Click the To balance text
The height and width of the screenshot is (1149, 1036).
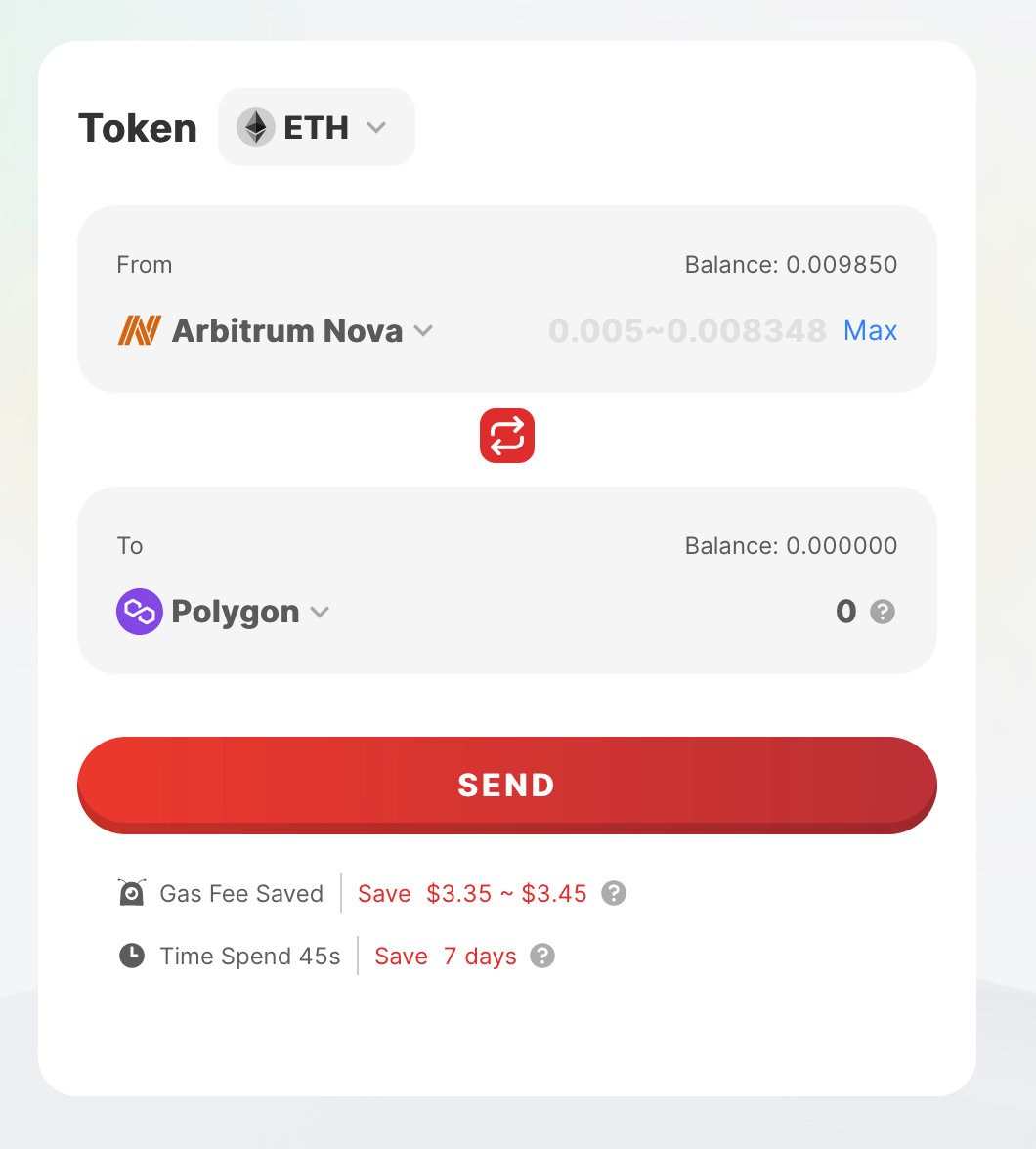[x=791, y=545]
